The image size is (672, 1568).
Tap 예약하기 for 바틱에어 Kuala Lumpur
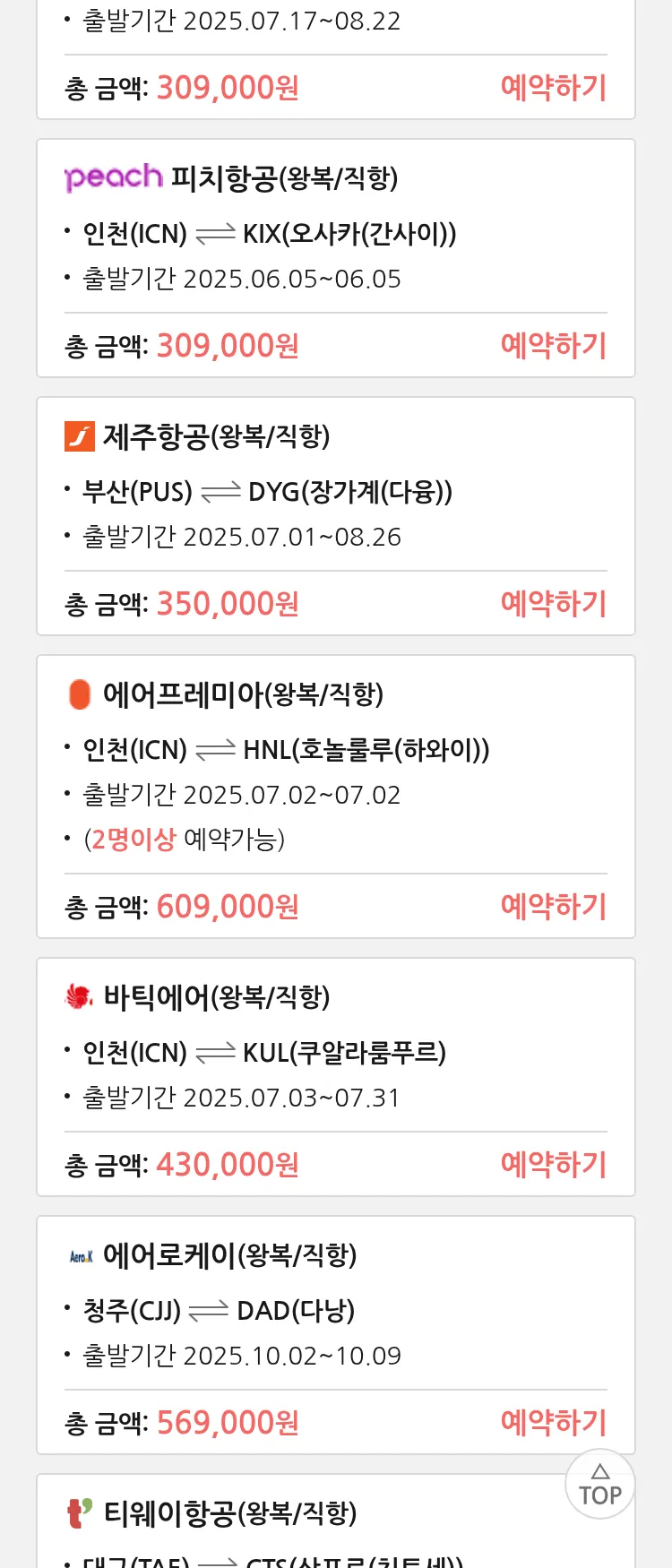pyautogui.click(x=553, y=1165)
